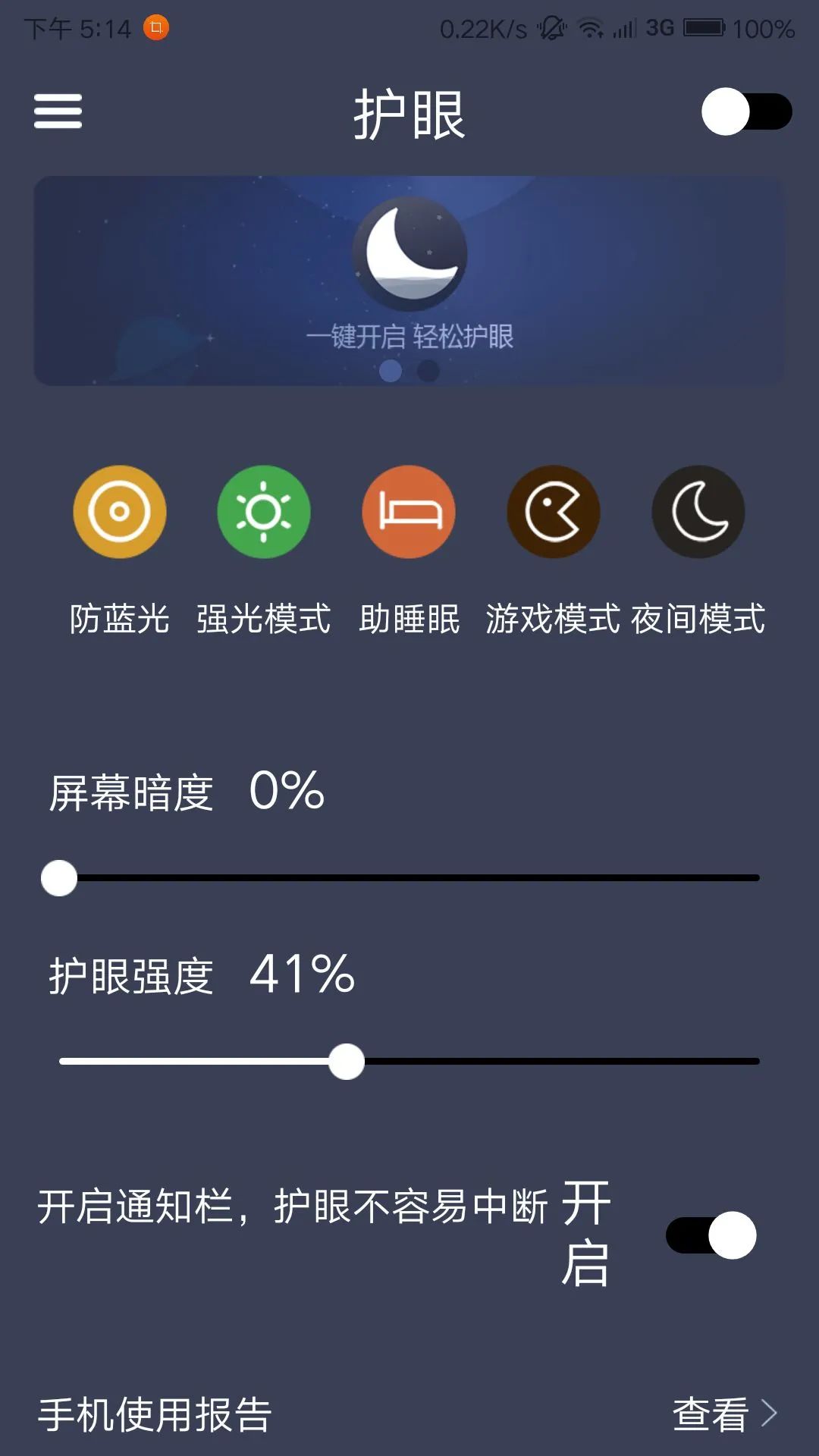Choose the 游戏模式 game mode
The image size is (819, 1456).
click(x=554, y=512)
